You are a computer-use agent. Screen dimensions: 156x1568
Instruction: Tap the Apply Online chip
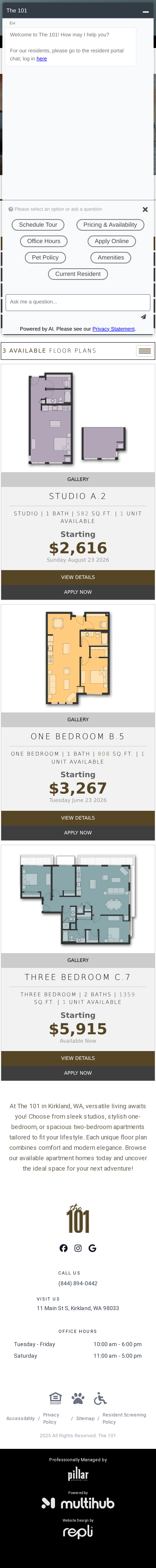pos(112,241)
